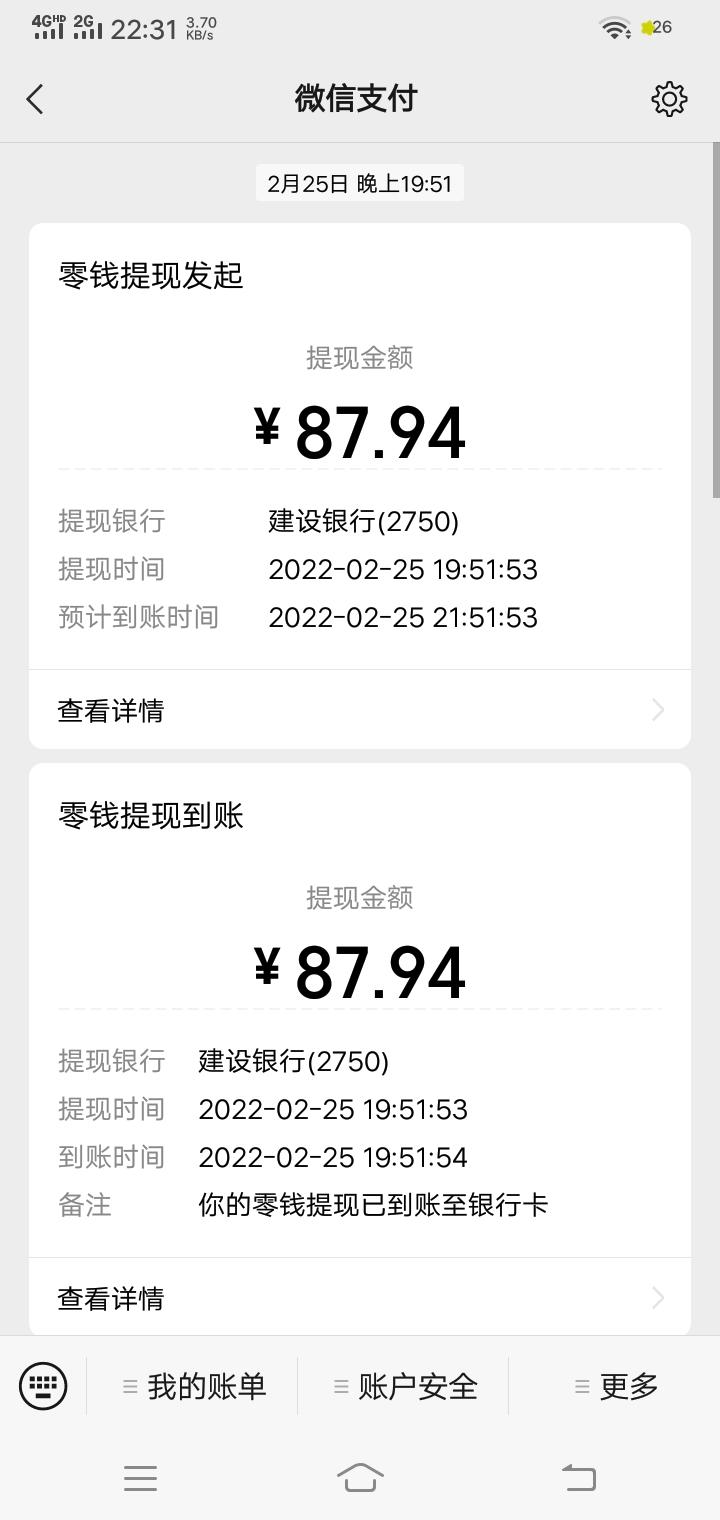
Task: Open the 我的账单 menu
Action: [x=193, y=1386]
